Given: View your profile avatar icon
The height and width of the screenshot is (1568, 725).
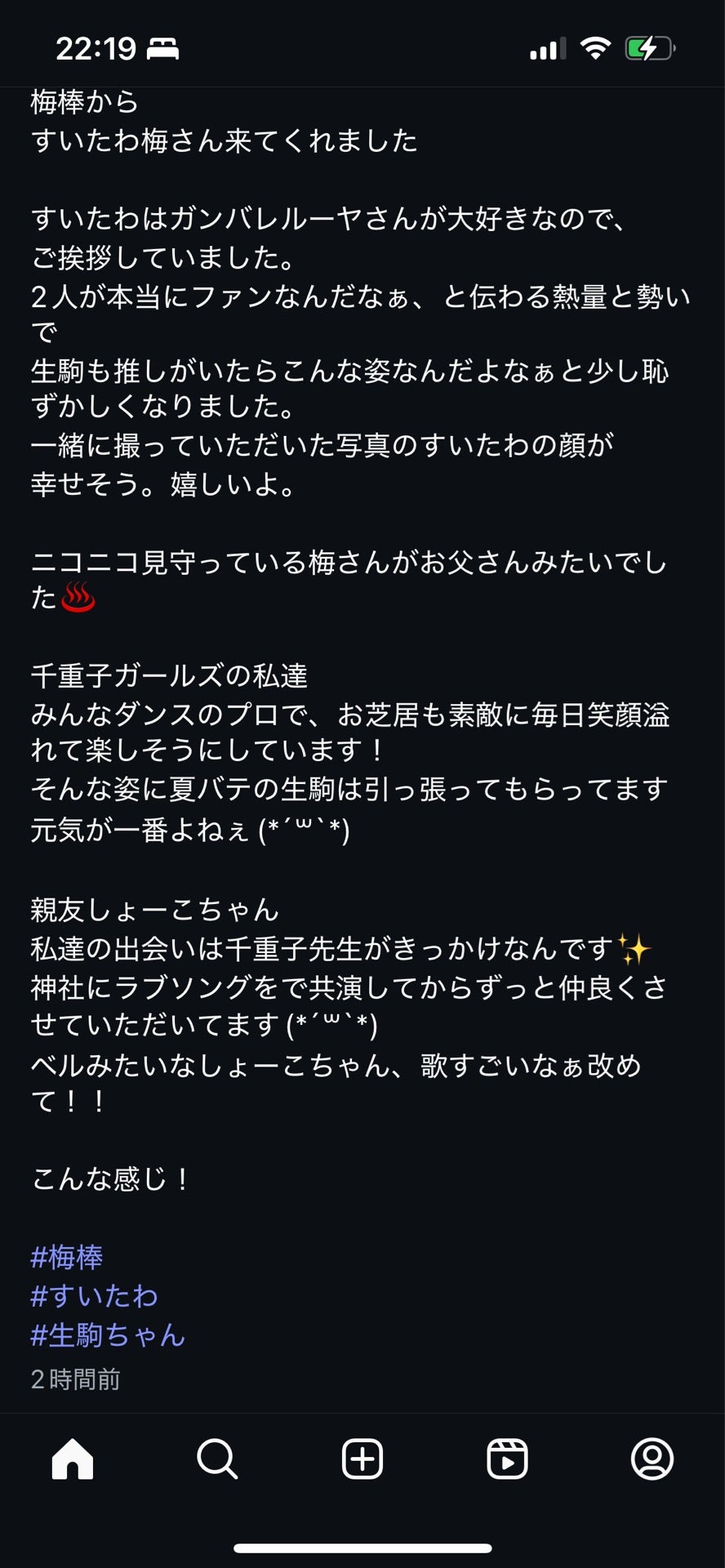Looking at the screenshot, I should [x=652, y=1460].
